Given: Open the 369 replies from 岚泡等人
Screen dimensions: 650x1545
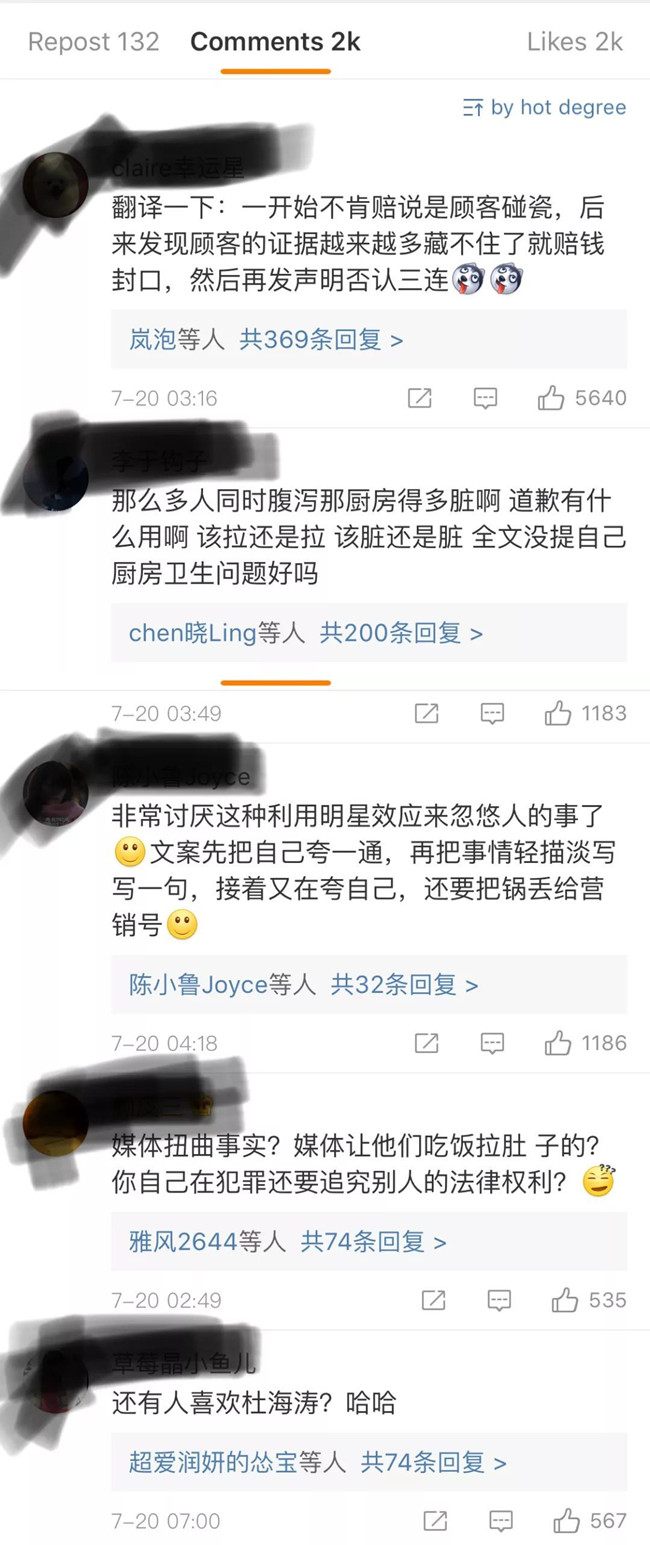Looking at the screenshot, I should pyautogui.click(x=266, y=340).
